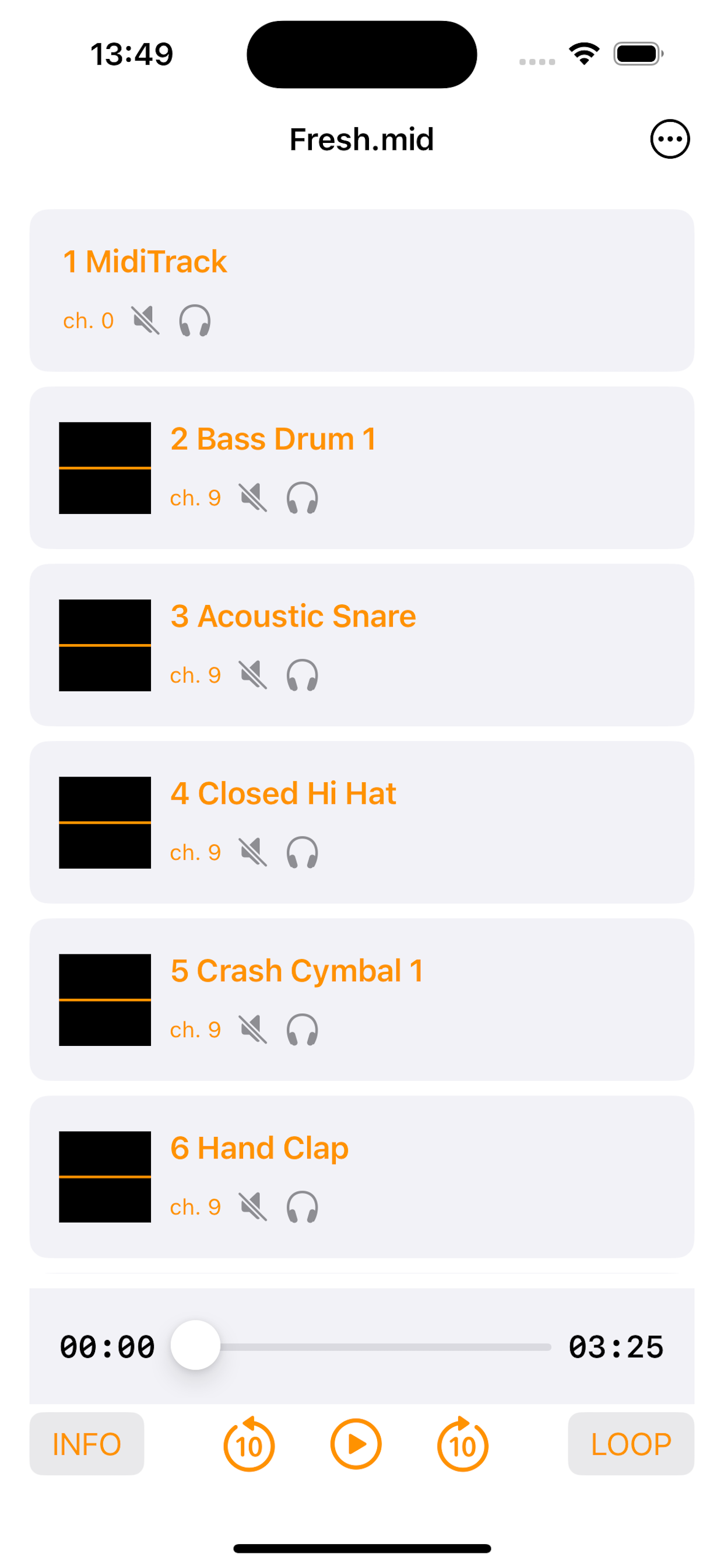This screenshot has width=724, height=1568.
Task: Solo the Closed Hi Hat track
Action: [x=302, y=852]
